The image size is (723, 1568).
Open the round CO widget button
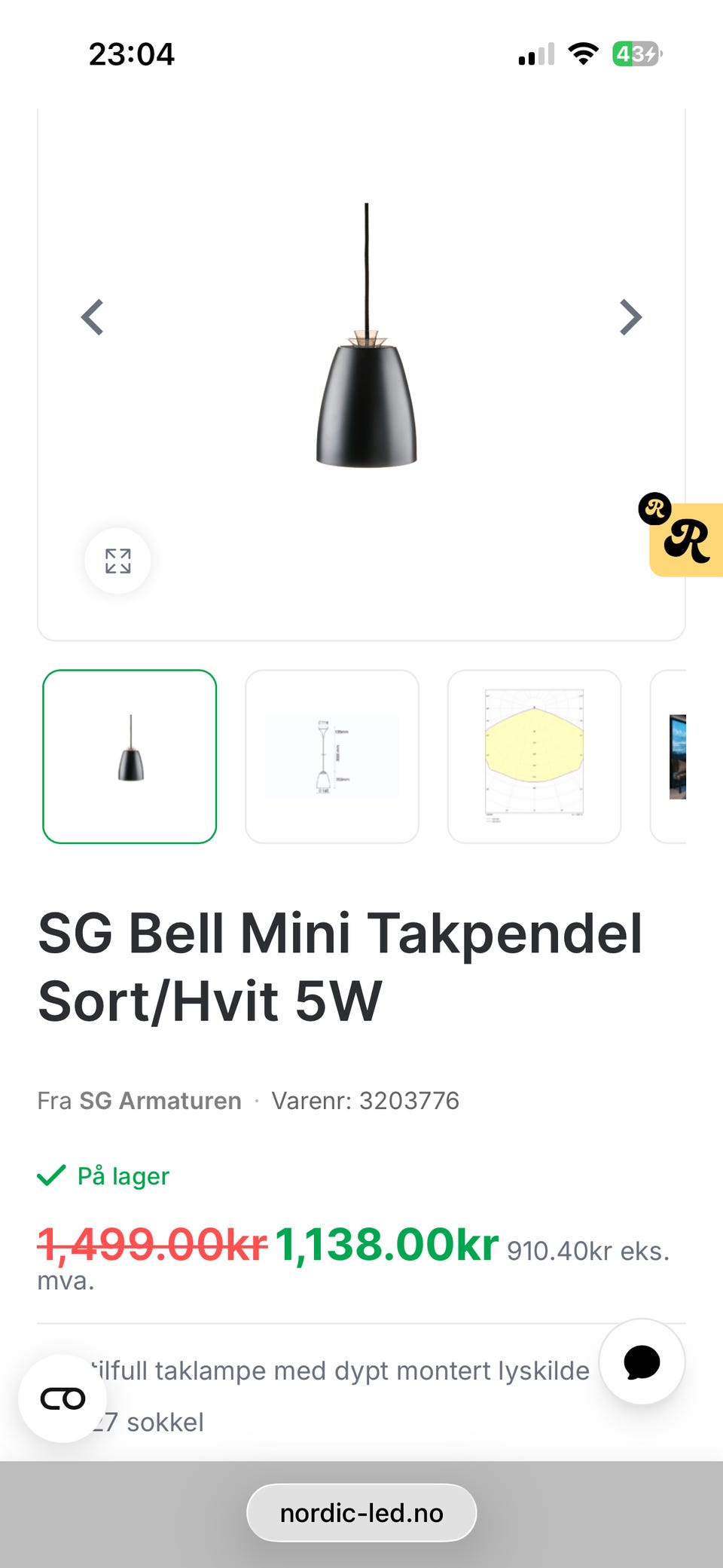click(63, 1398)
